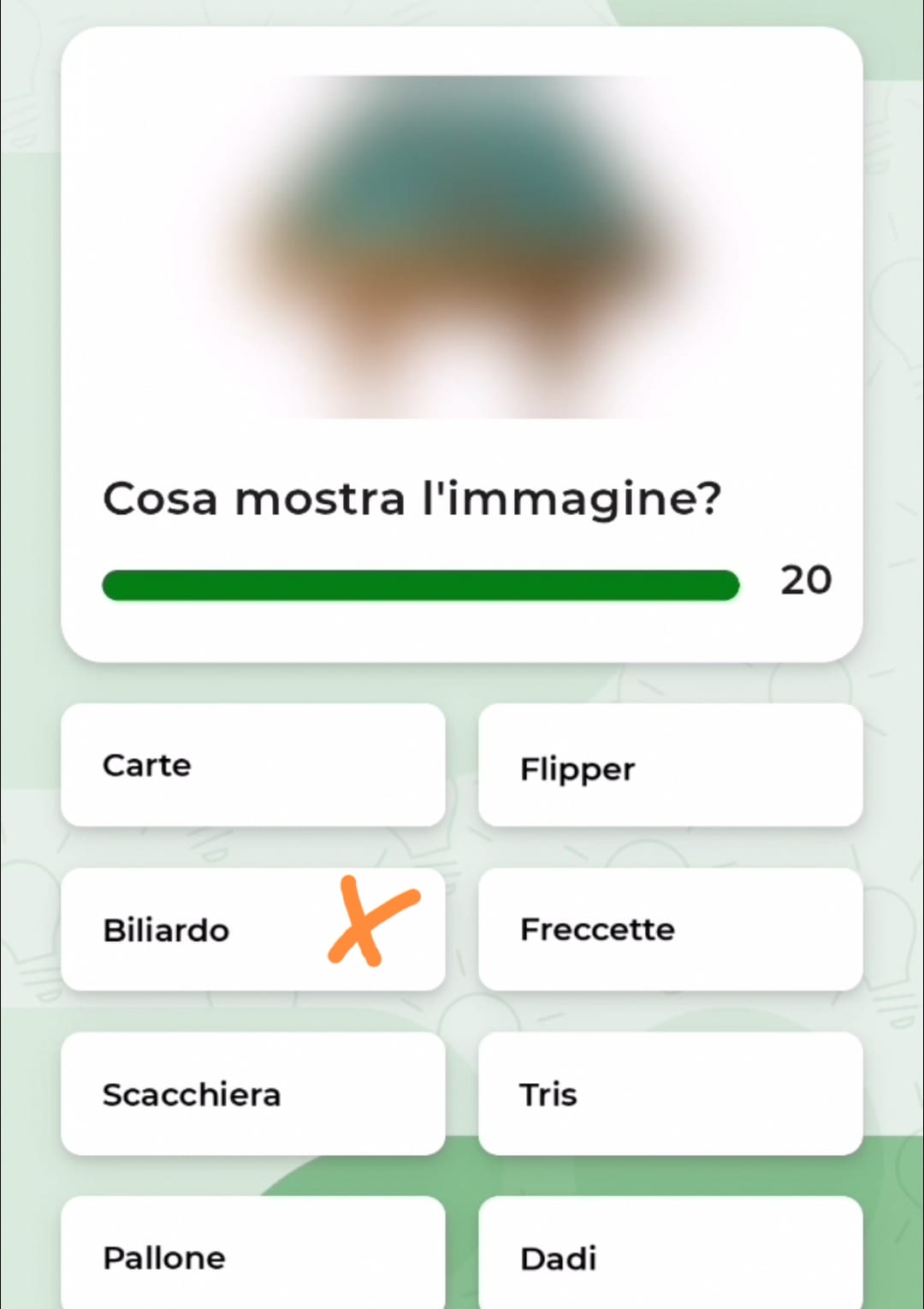This screenshot has height=1309, width=924.
Task: Choose Flipper as the answer
Action: [x=670, y=765]
